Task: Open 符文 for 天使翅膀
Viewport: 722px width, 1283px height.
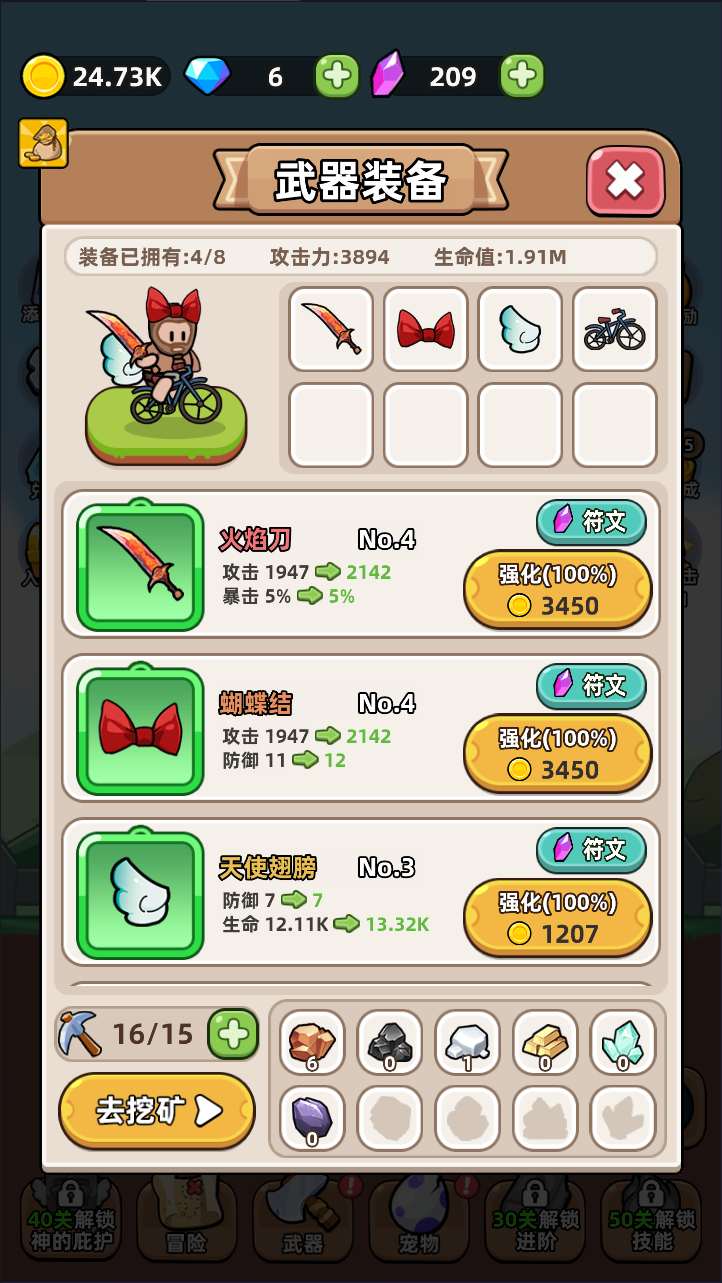Action: point(591,849)
